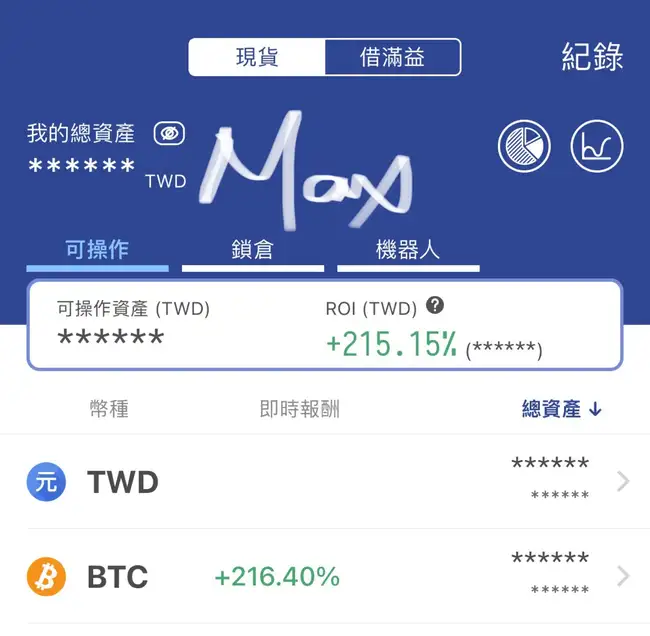This screenshot has height=636, width=650.
Task: Open the asset trend line chart
Action: pos(597,147)
